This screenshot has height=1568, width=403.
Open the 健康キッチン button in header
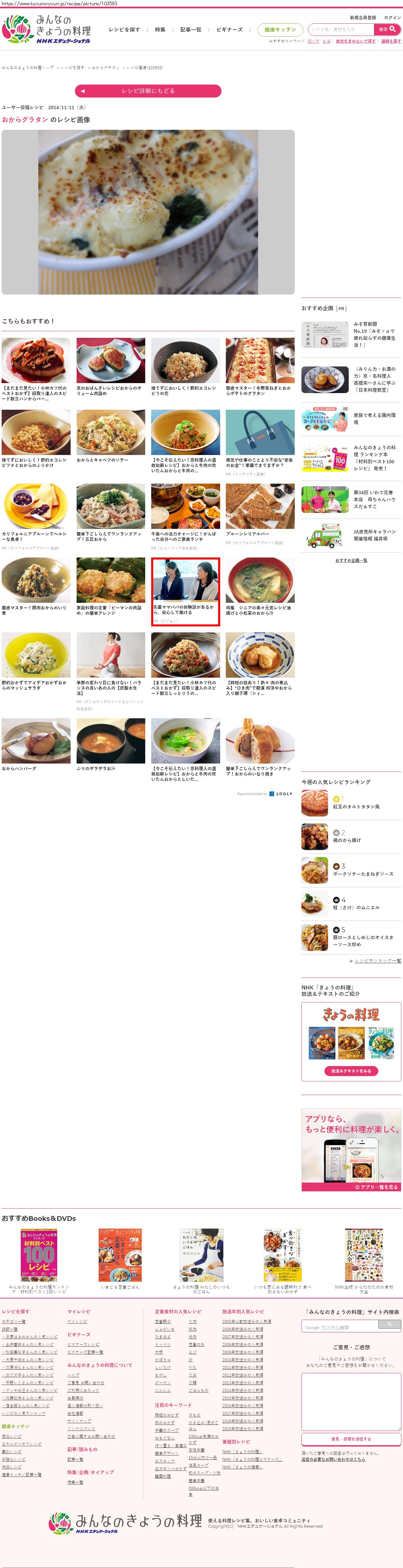[x=280, y=29]
